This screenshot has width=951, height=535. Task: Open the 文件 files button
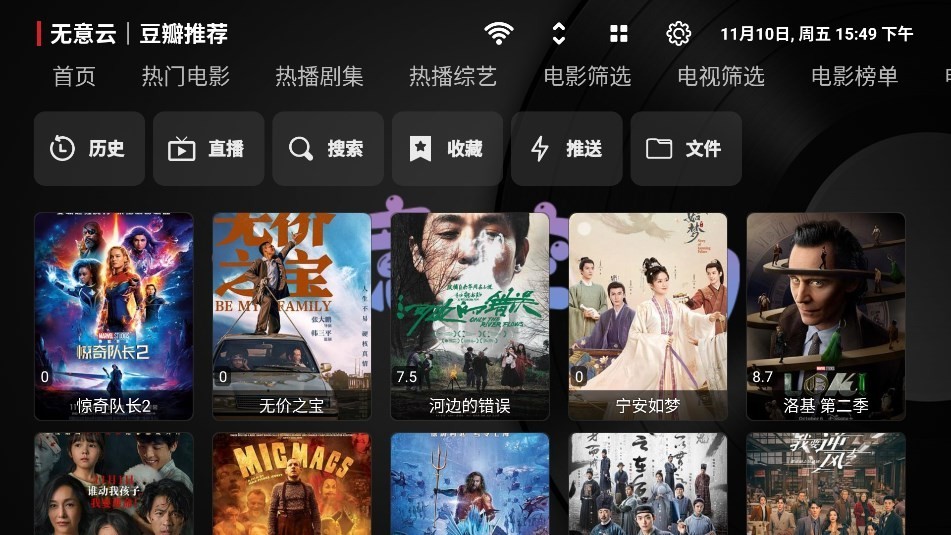coord(685,149)
